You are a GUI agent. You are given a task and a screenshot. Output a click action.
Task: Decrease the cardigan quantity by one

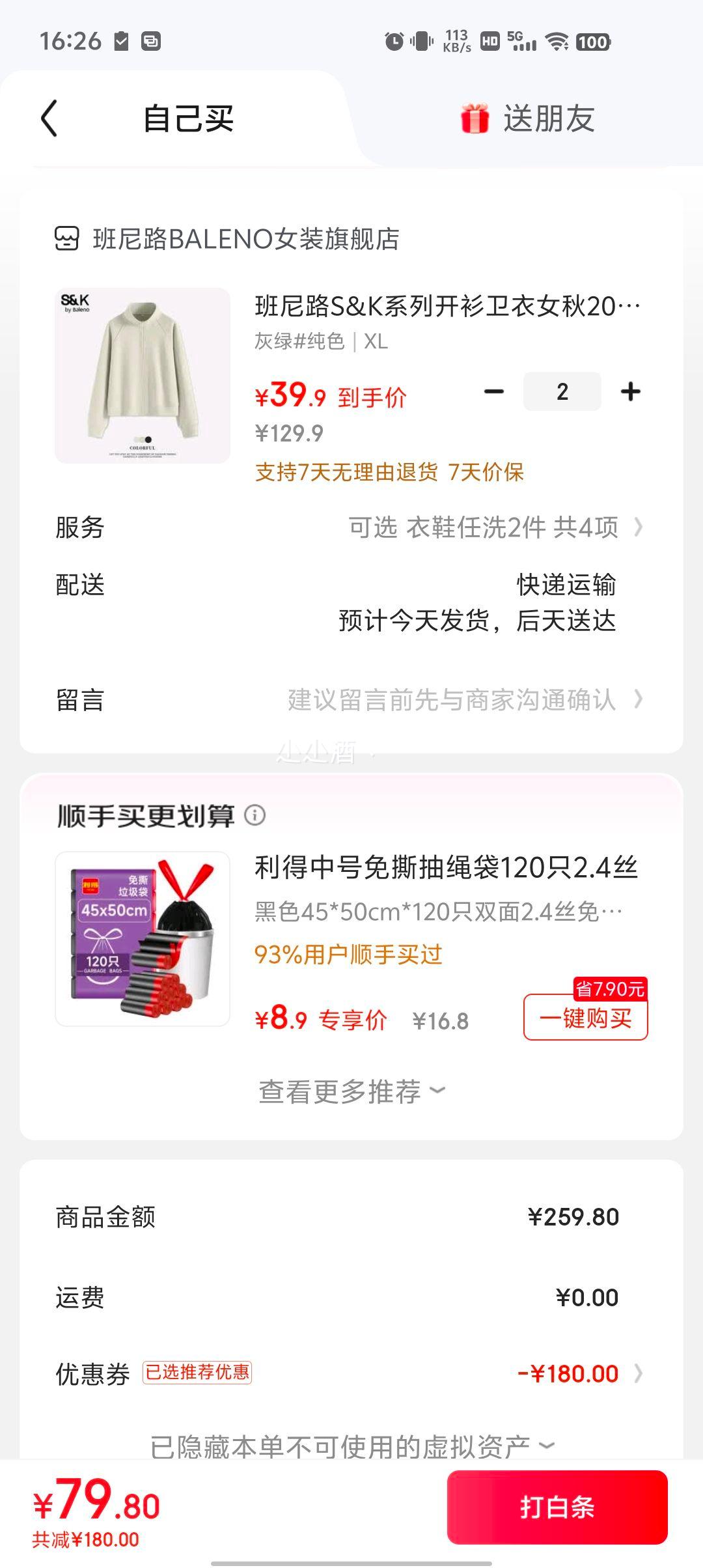(494, 391)
